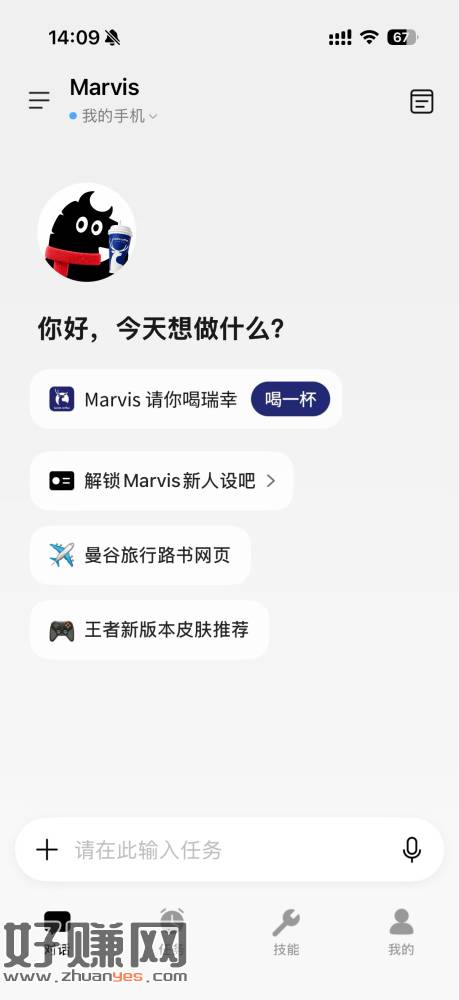This screenshot has height=1000, width=459.
Task: Switch to the alarm-clock tab
Action: pyautogui.click(x=172, y=932)
